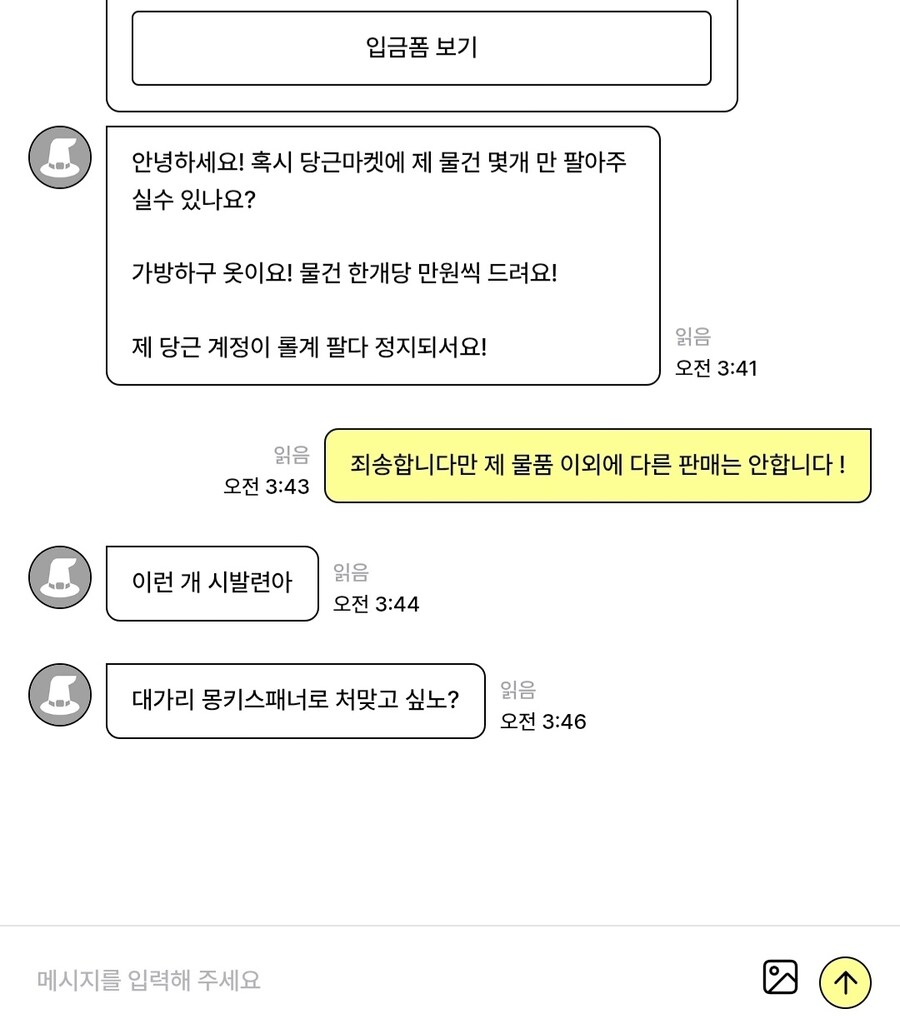
Task: Click the avatar beside the 몽키스패너 message
Action: tap(59, 696)
